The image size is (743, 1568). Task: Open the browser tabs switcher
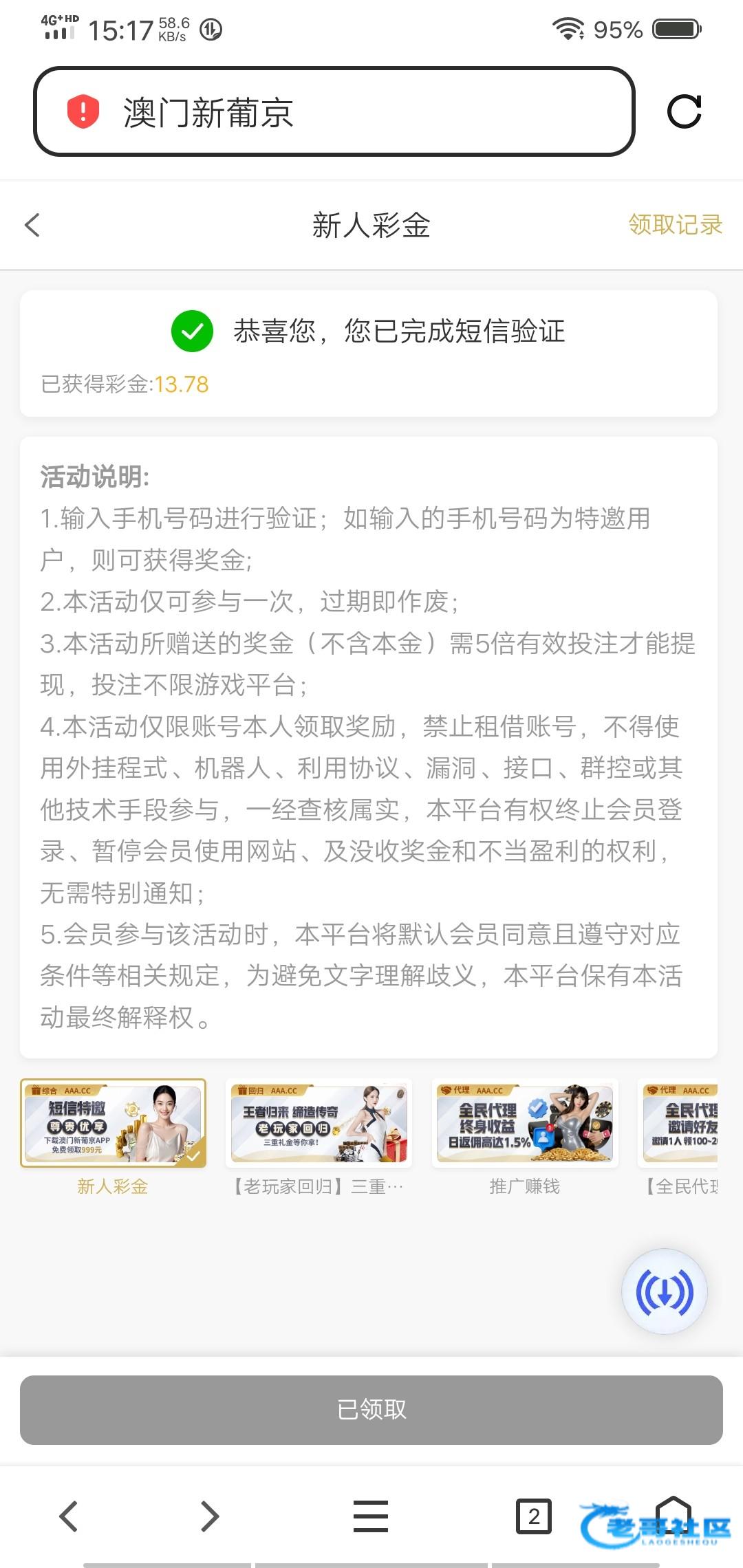(533, 1516)
